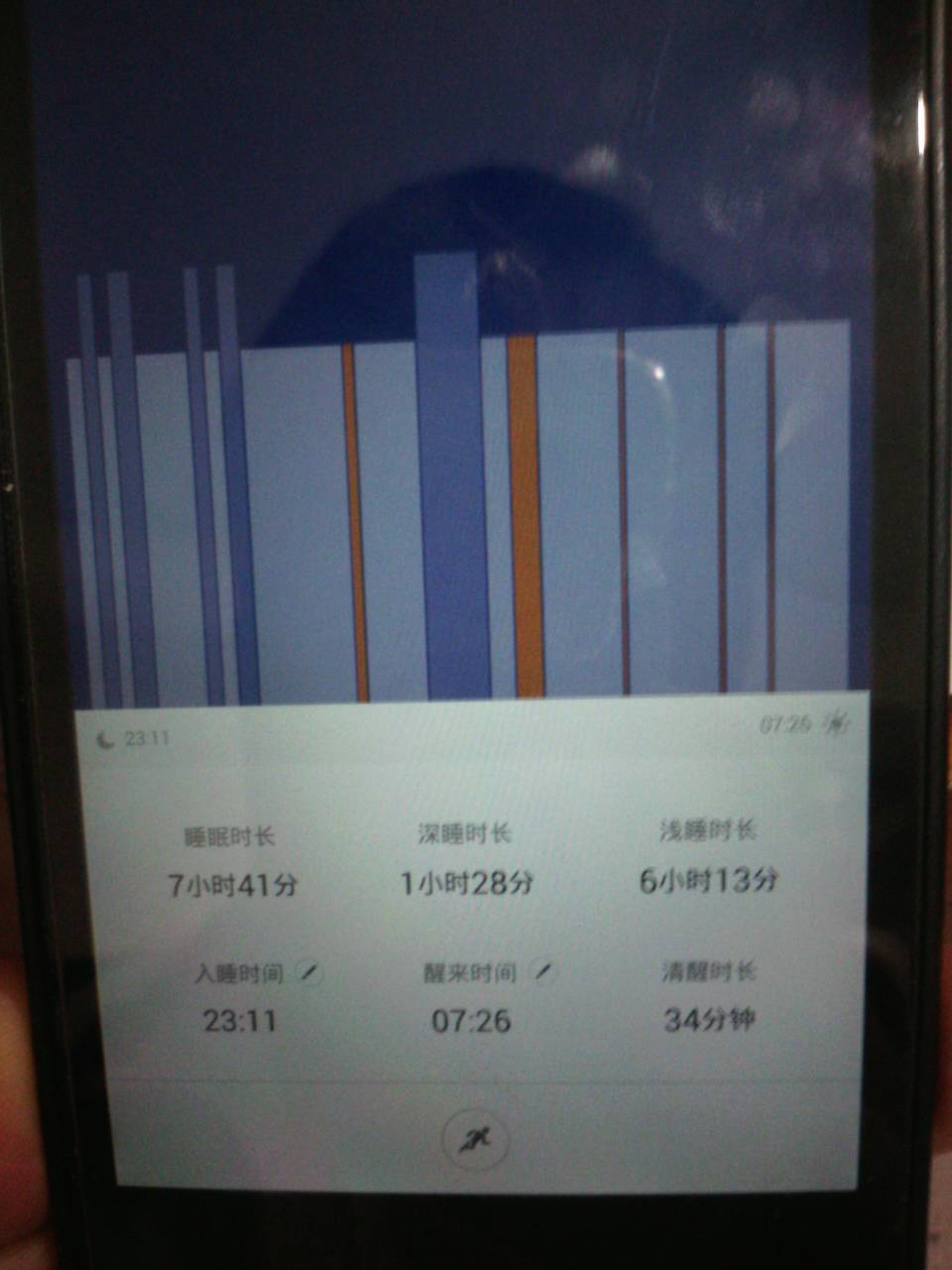
Task: Edit the wake-up time 07:26
Action: pyautogui.click(x=541, y=970)
